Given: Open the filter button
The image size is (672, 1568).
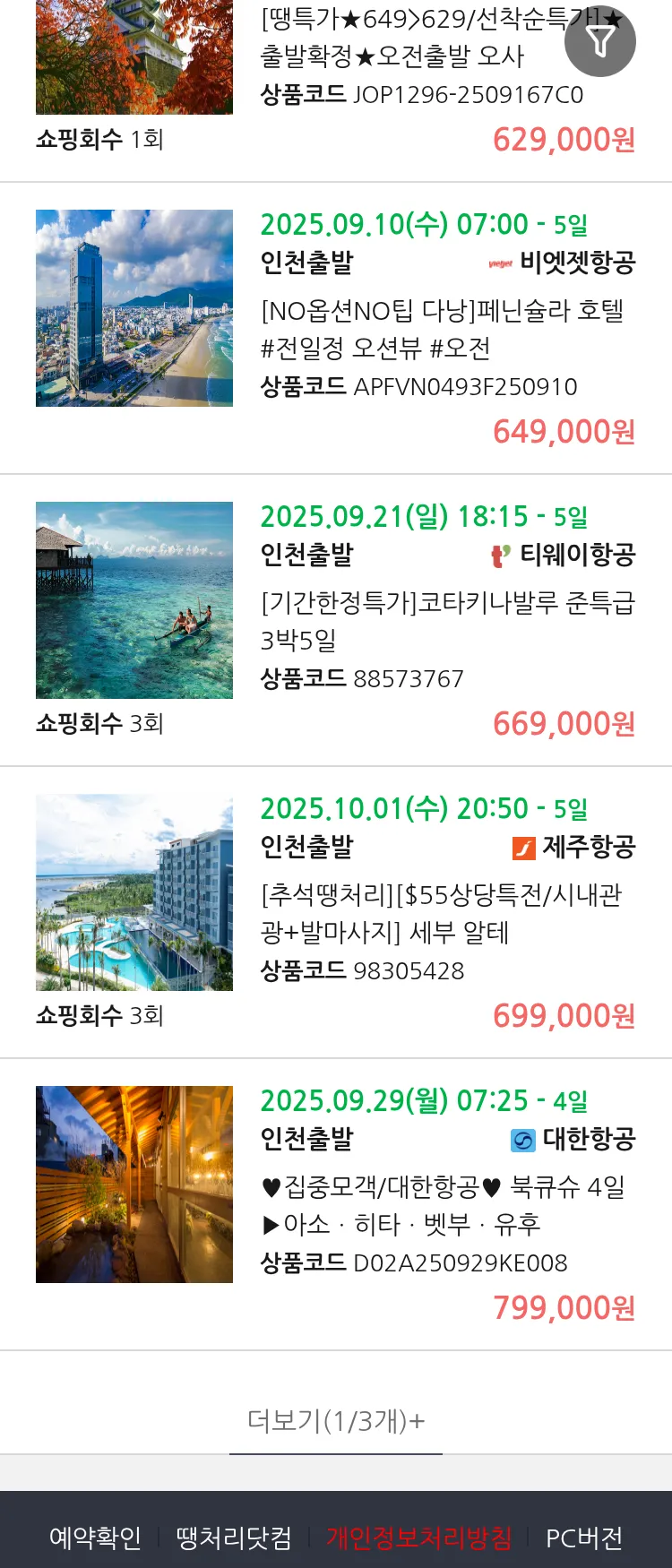Looking at the screenshot, I should click(x=600, y=41).
